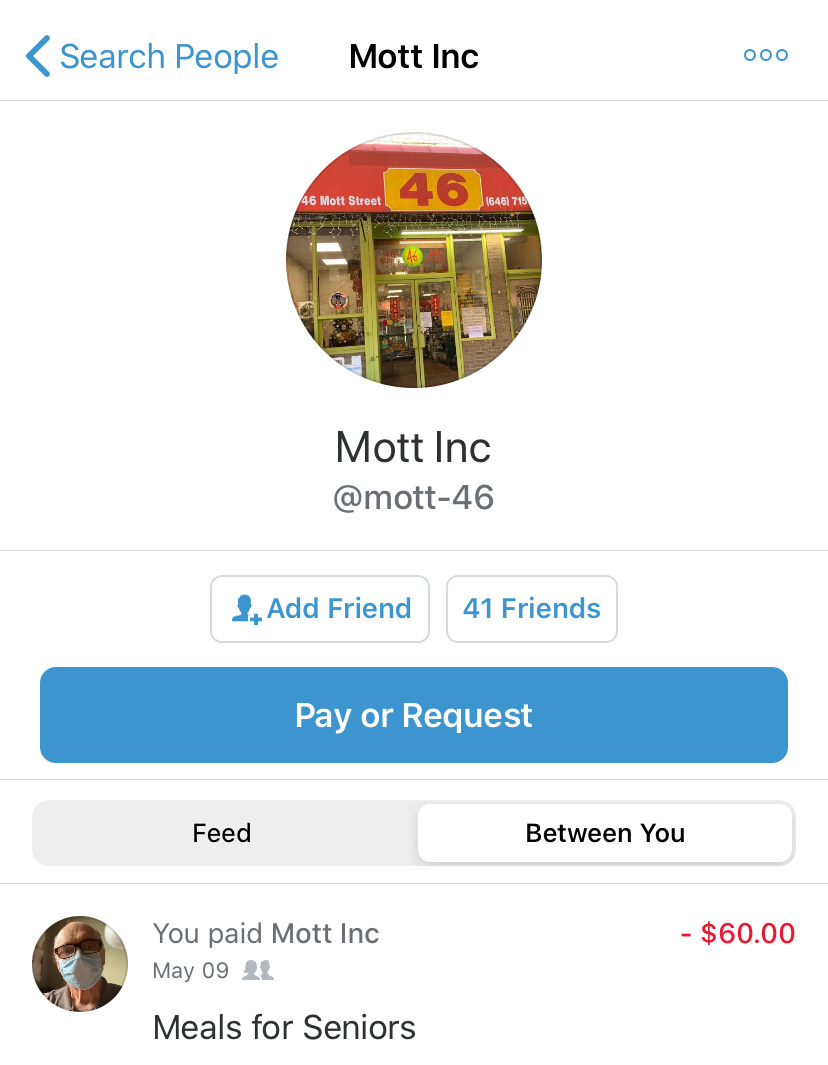Switch to the Feed tab
Image resolution: width=828 pixels, height=1065 pixels.
[222, 833]
